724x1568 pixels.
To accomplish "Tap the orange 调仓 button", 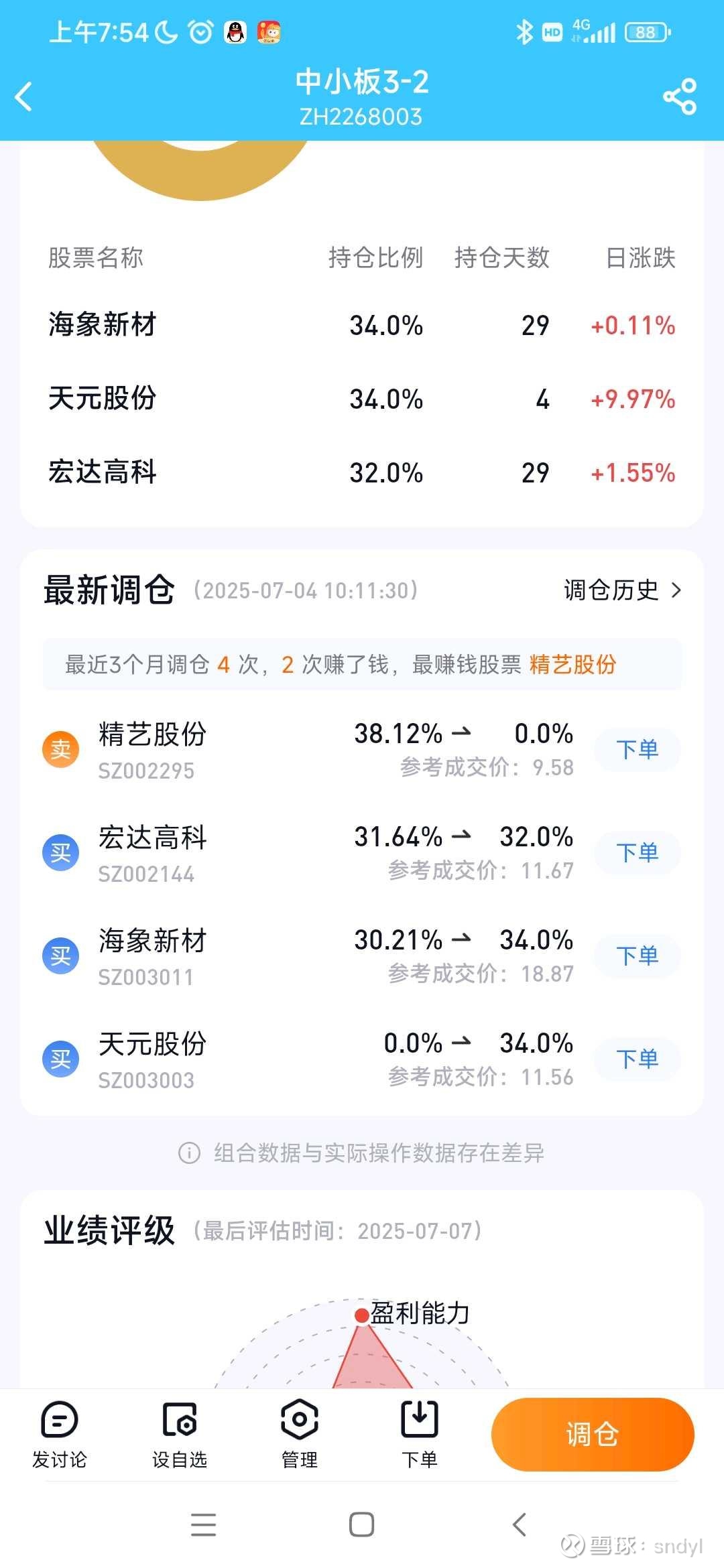I will coord(593,1435).
